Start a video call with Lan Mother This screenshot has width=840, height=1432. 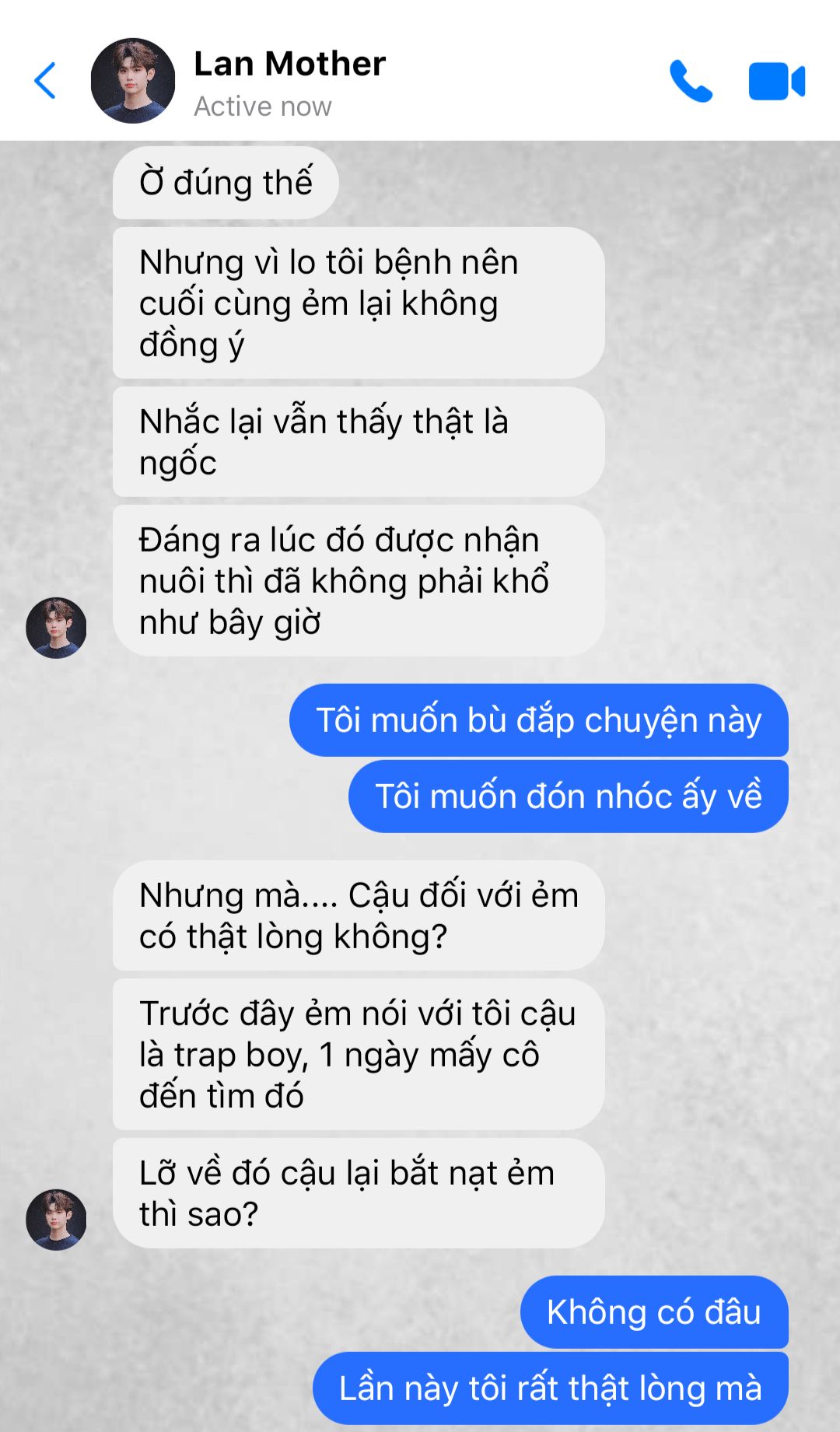[x=776, y=81]
